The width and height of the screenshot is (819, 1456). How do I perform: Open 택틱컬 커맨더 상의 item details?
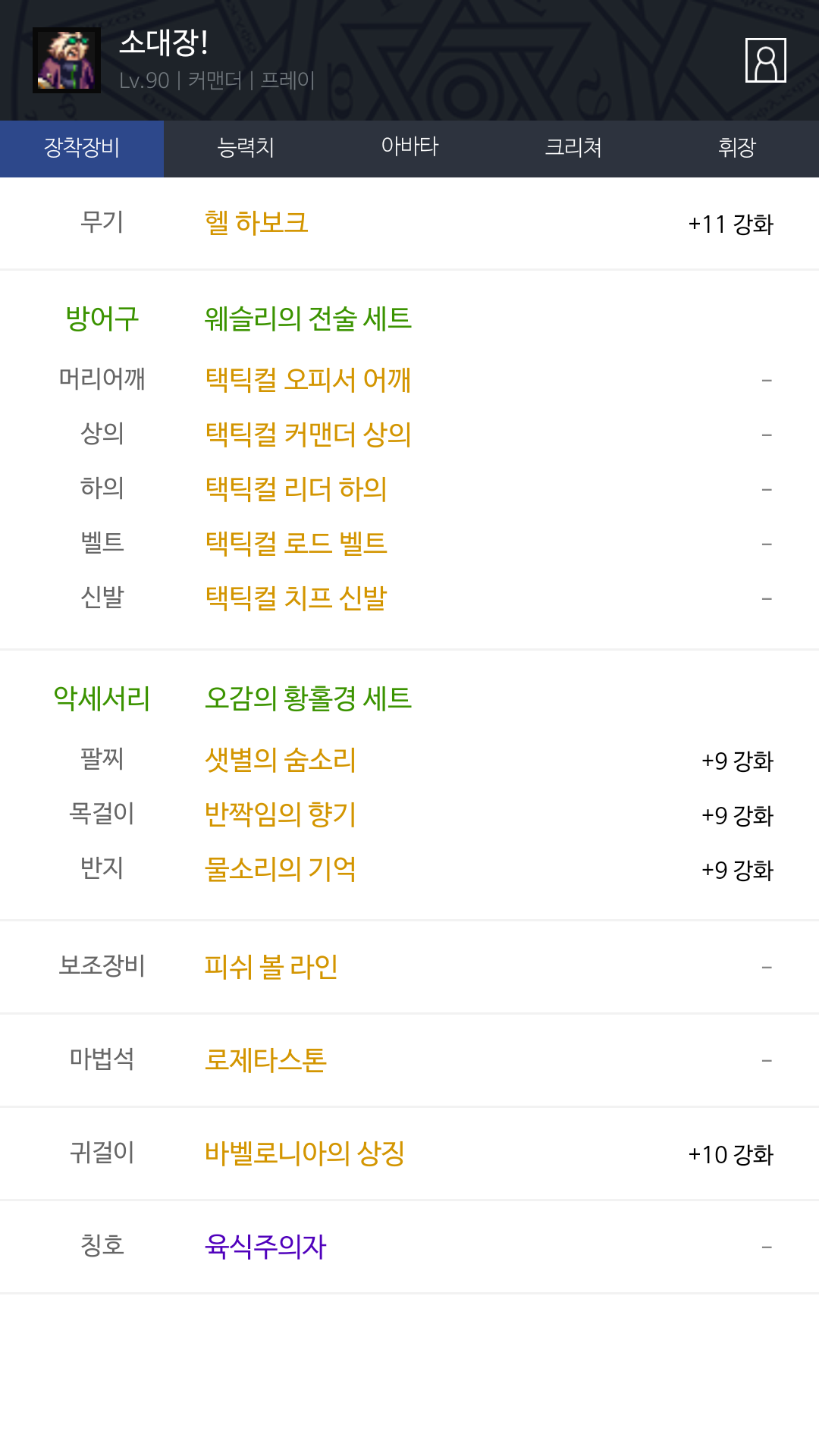coord(308,434)
